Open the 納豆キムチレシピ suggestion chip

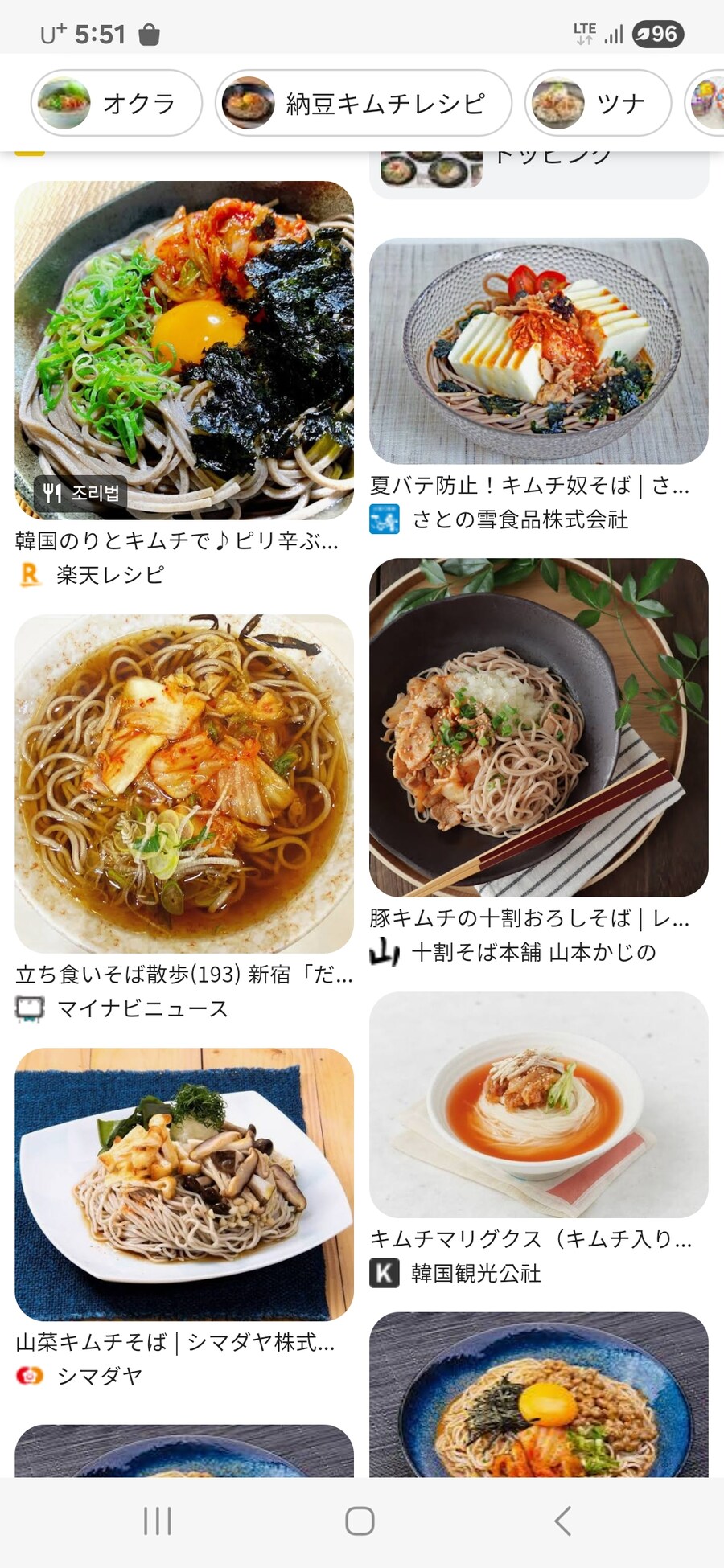coord(363,103)
